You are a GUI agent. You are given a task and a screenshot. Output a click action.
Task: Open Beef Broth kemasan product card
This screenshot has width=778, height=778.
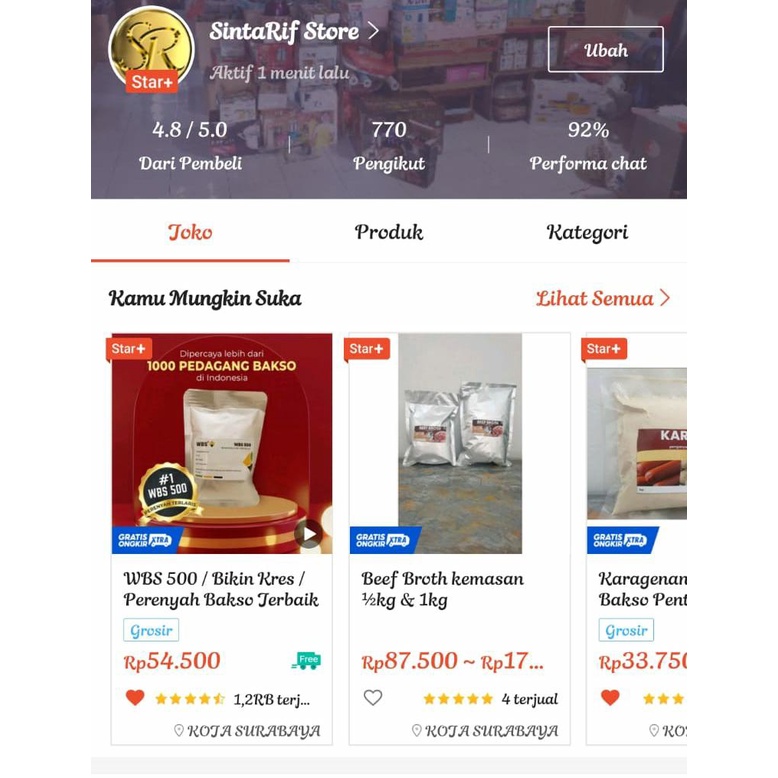[x=459, y=589]
